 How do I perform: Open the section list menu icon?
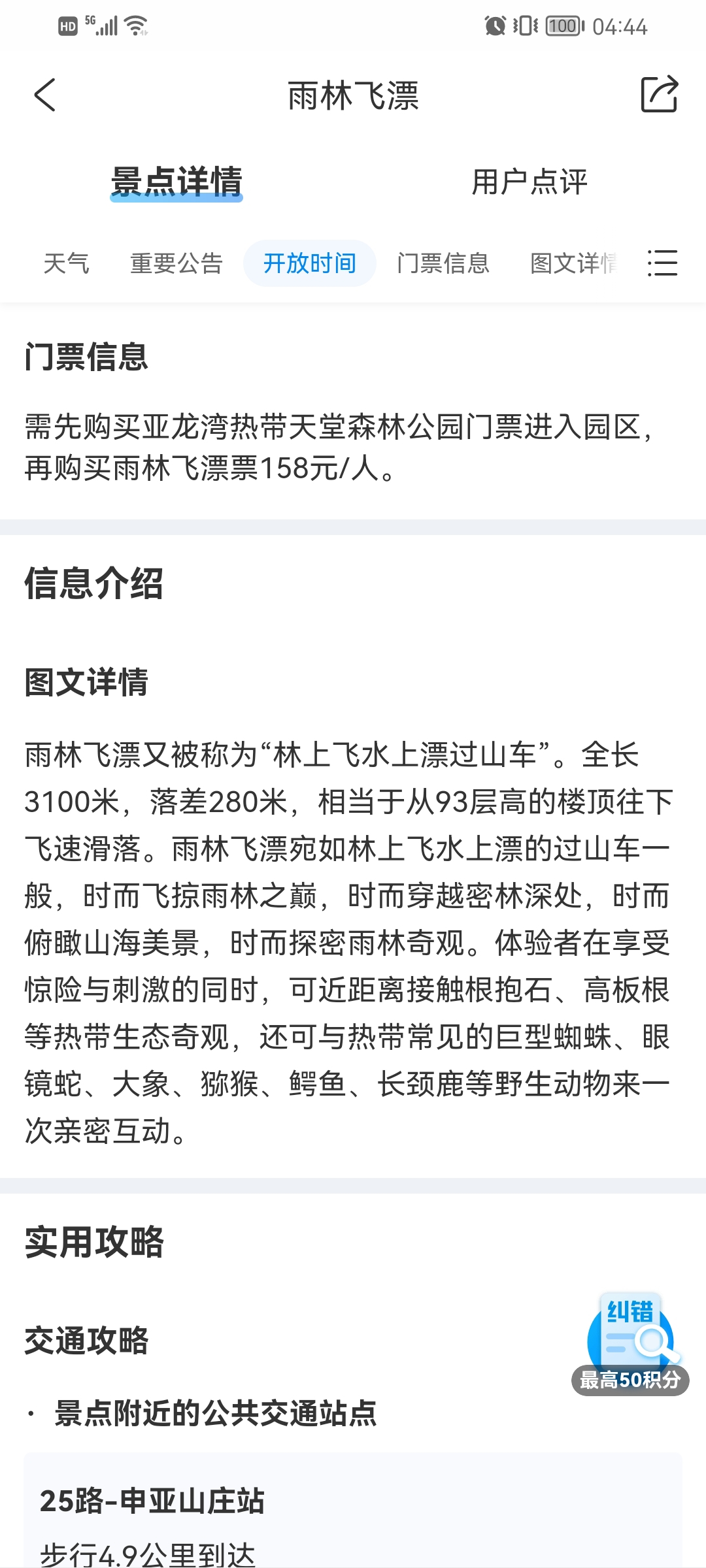pyautogui.click(x=662, y=263)
